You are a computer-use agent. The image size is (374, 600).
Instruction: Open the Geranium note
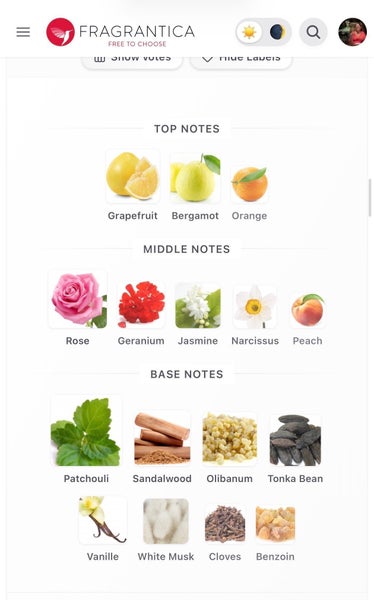[141, 313]
